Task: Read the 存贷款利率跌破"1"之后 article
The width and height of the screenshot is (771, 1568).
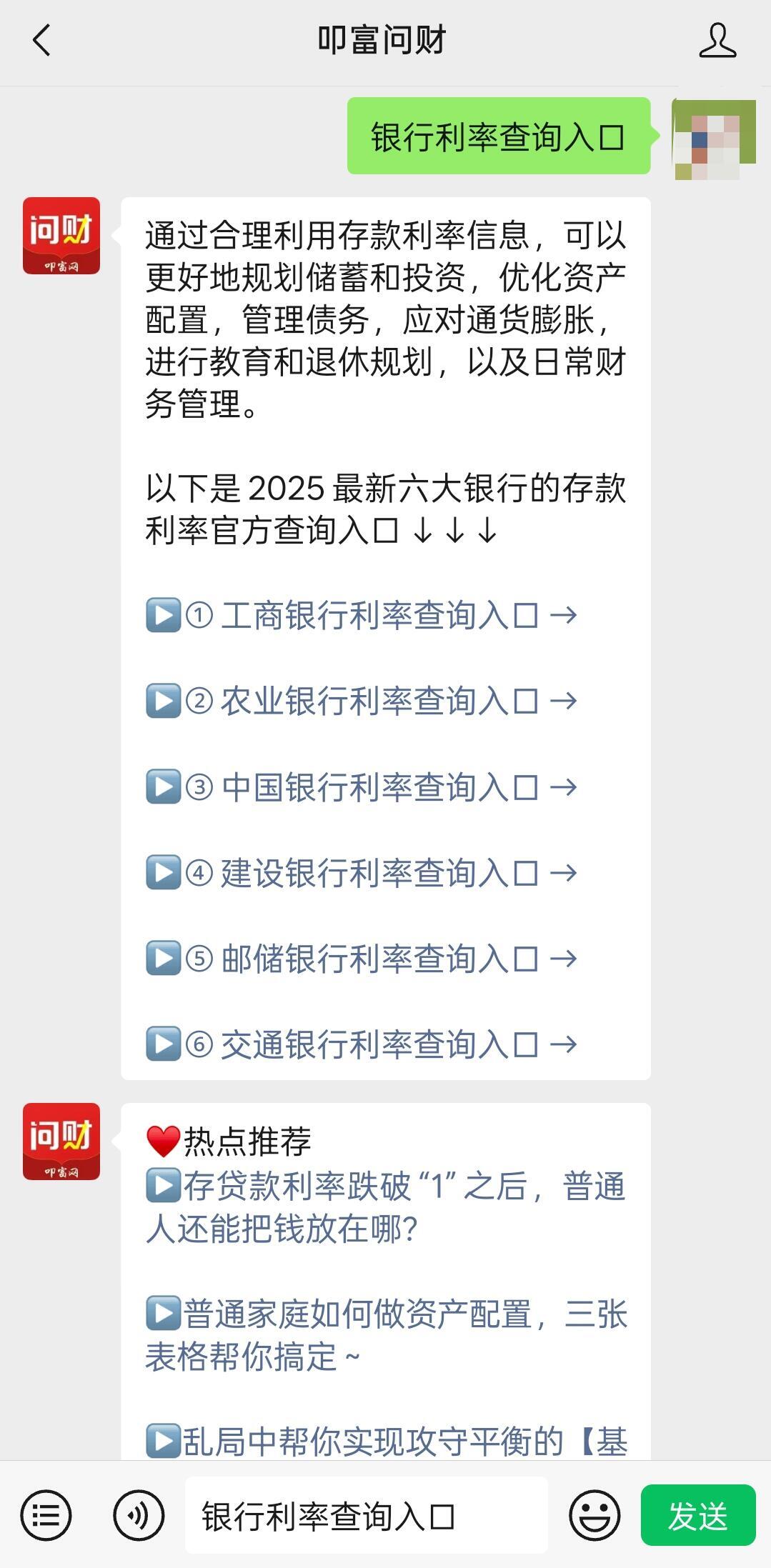Action: point(386,1207)
